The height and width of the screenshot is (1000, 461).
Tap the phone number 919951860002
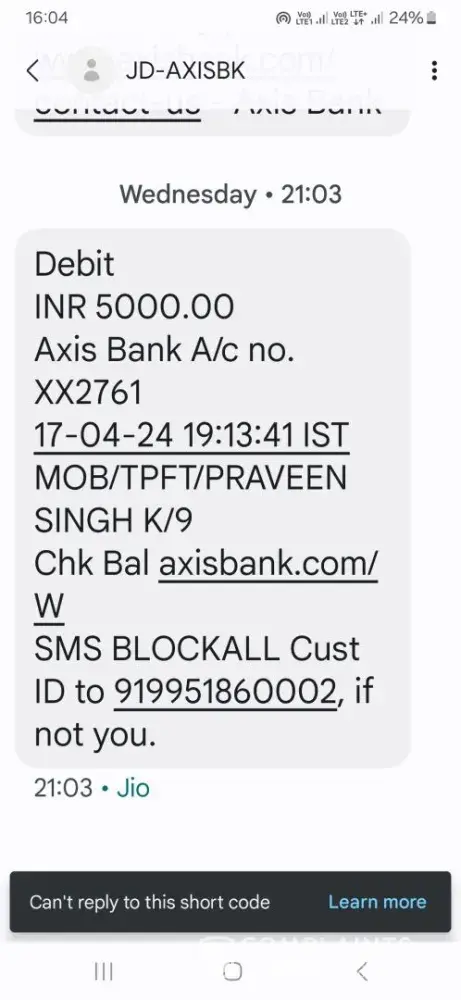[x=224, y=691]
